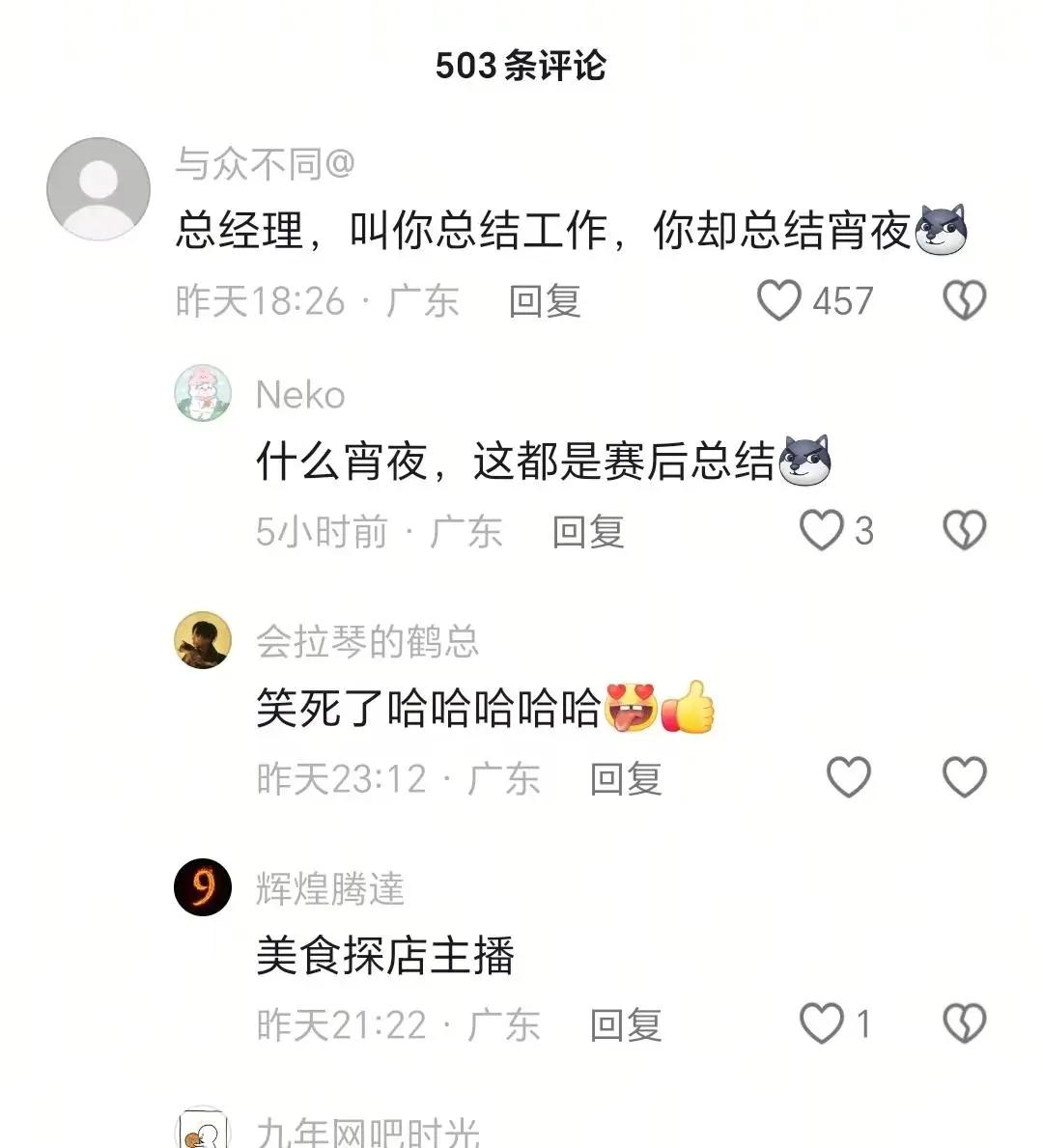Viewport: 1043px width, 1148px height.
Task: Like the comment by 会拉琴的鹤总
Action: (849, 778)
